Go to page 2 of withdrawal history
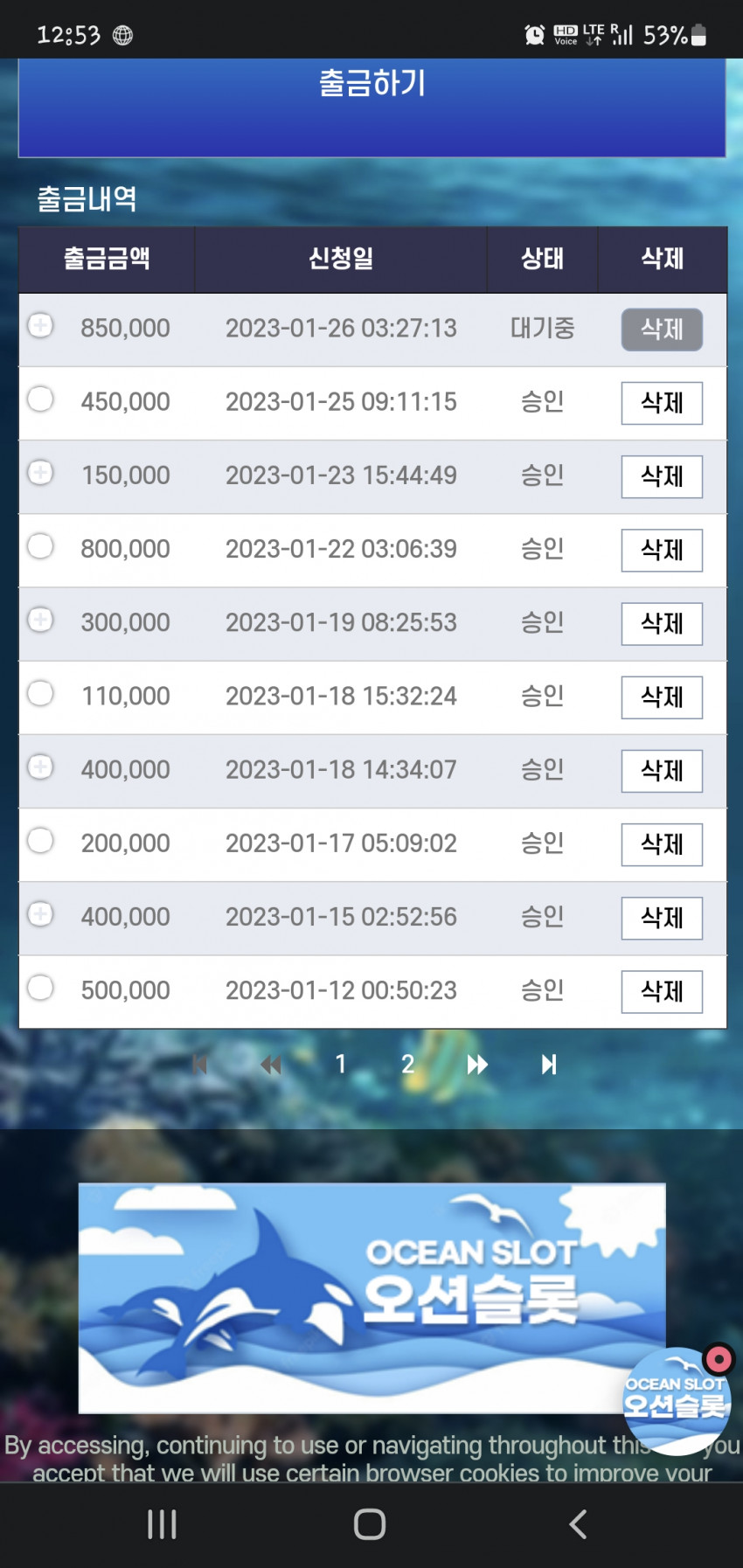The image size is (743, 1568). (x=407, y=1064)
